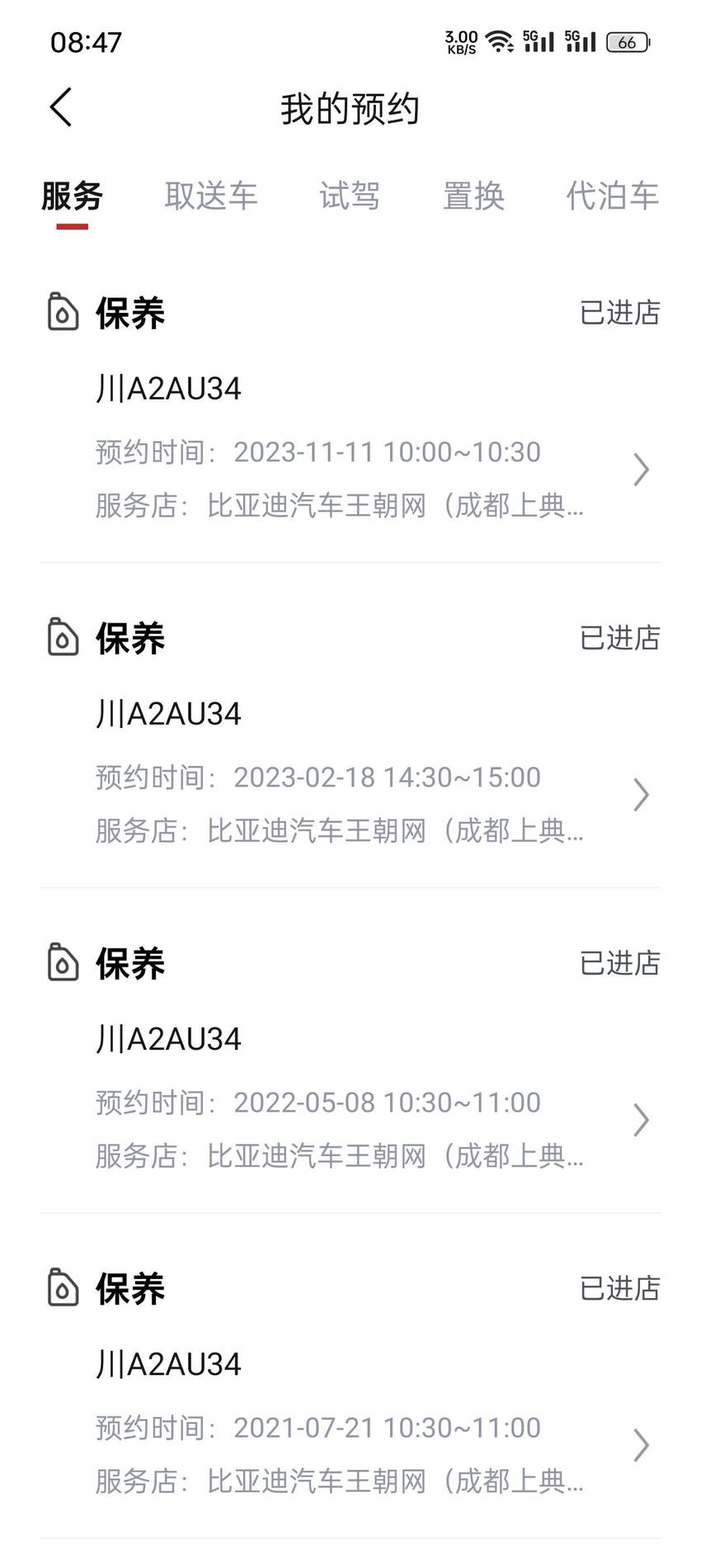This screenshot has height=1568, width=701.
Task: Switch to the 置换 tab
Action: pyautogui.click(x=473, y=196)
